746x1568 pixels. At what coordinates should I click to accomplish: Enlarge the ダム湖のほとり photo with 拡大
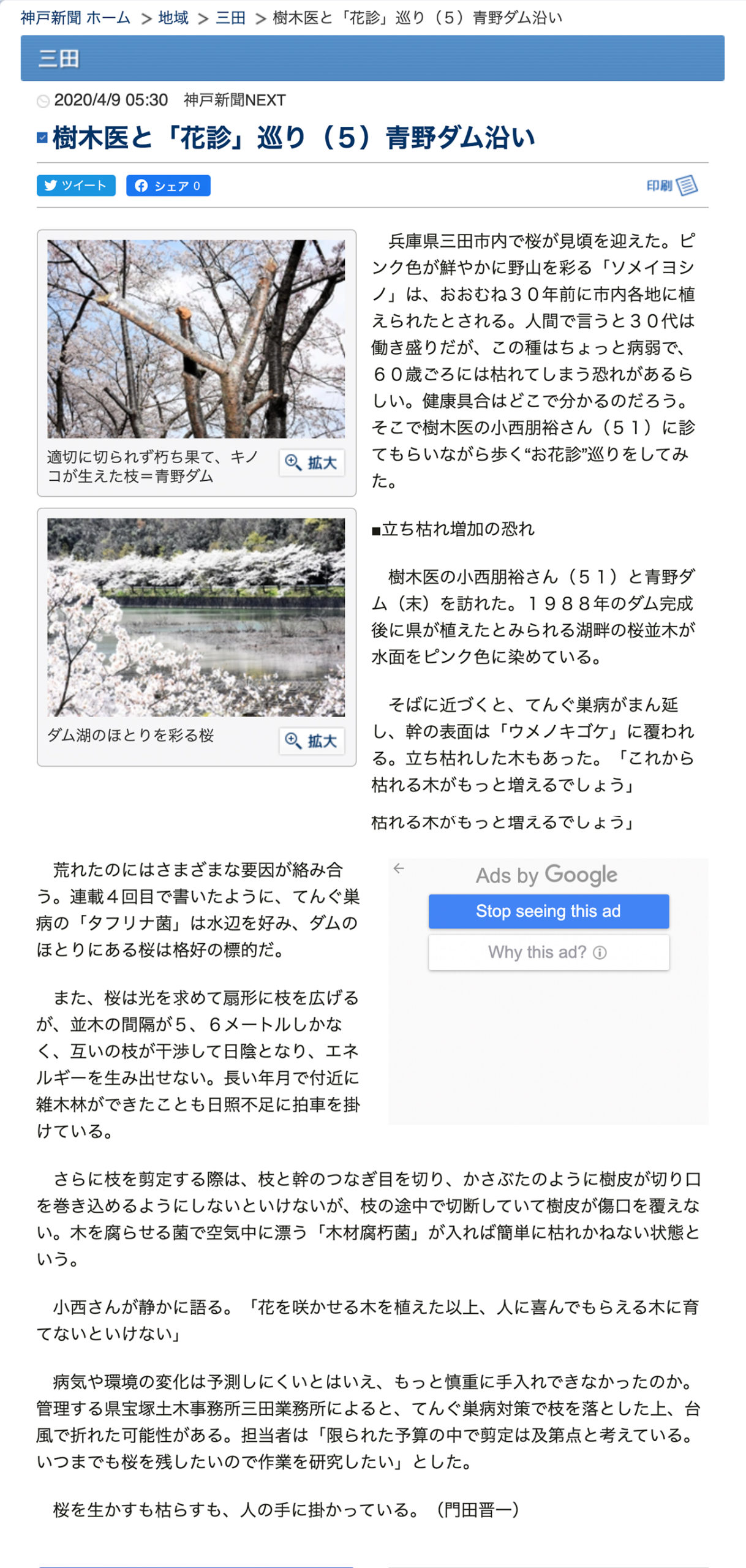pos(312,741)
